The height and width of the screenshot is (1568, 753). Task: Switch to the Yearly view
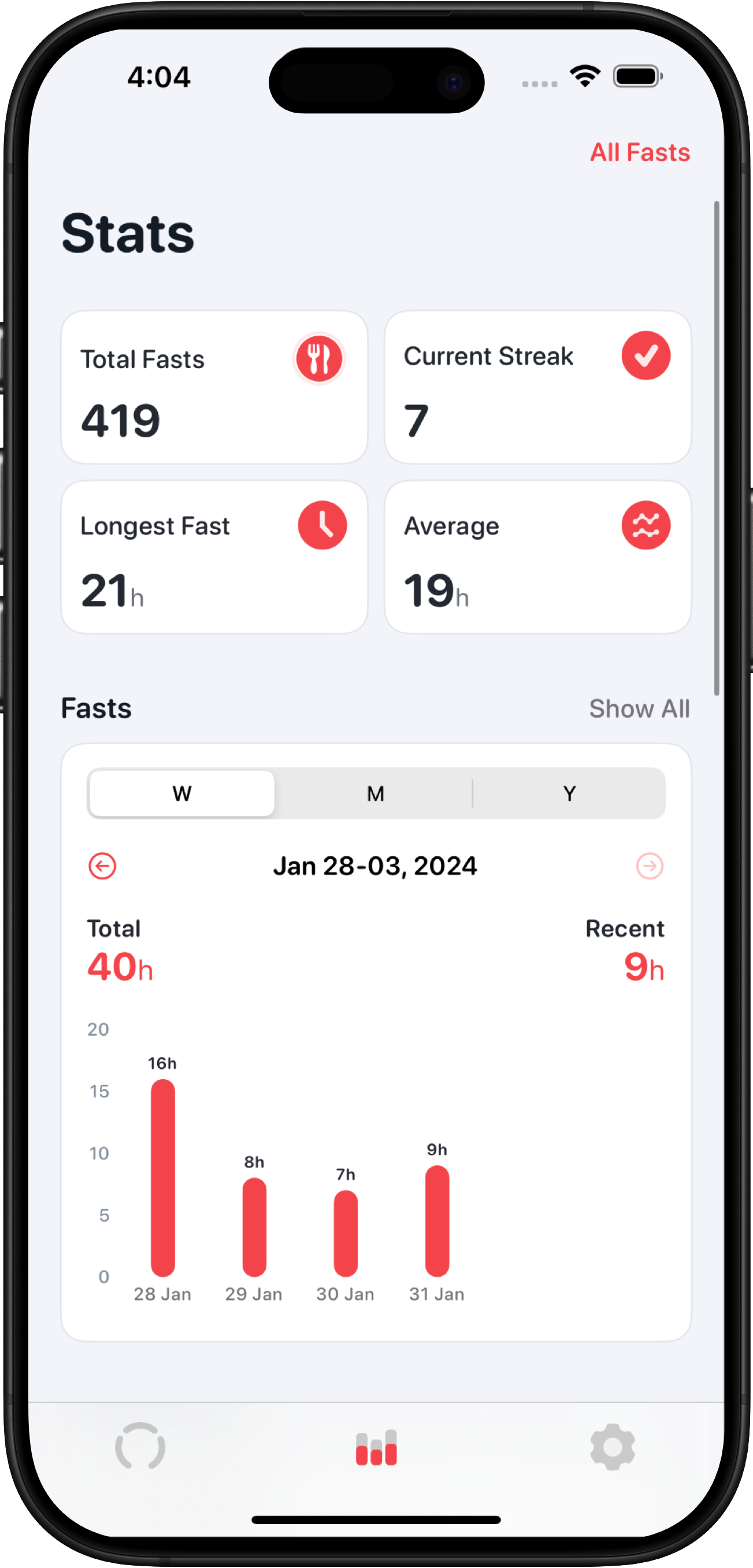click(x=569, y=793)
